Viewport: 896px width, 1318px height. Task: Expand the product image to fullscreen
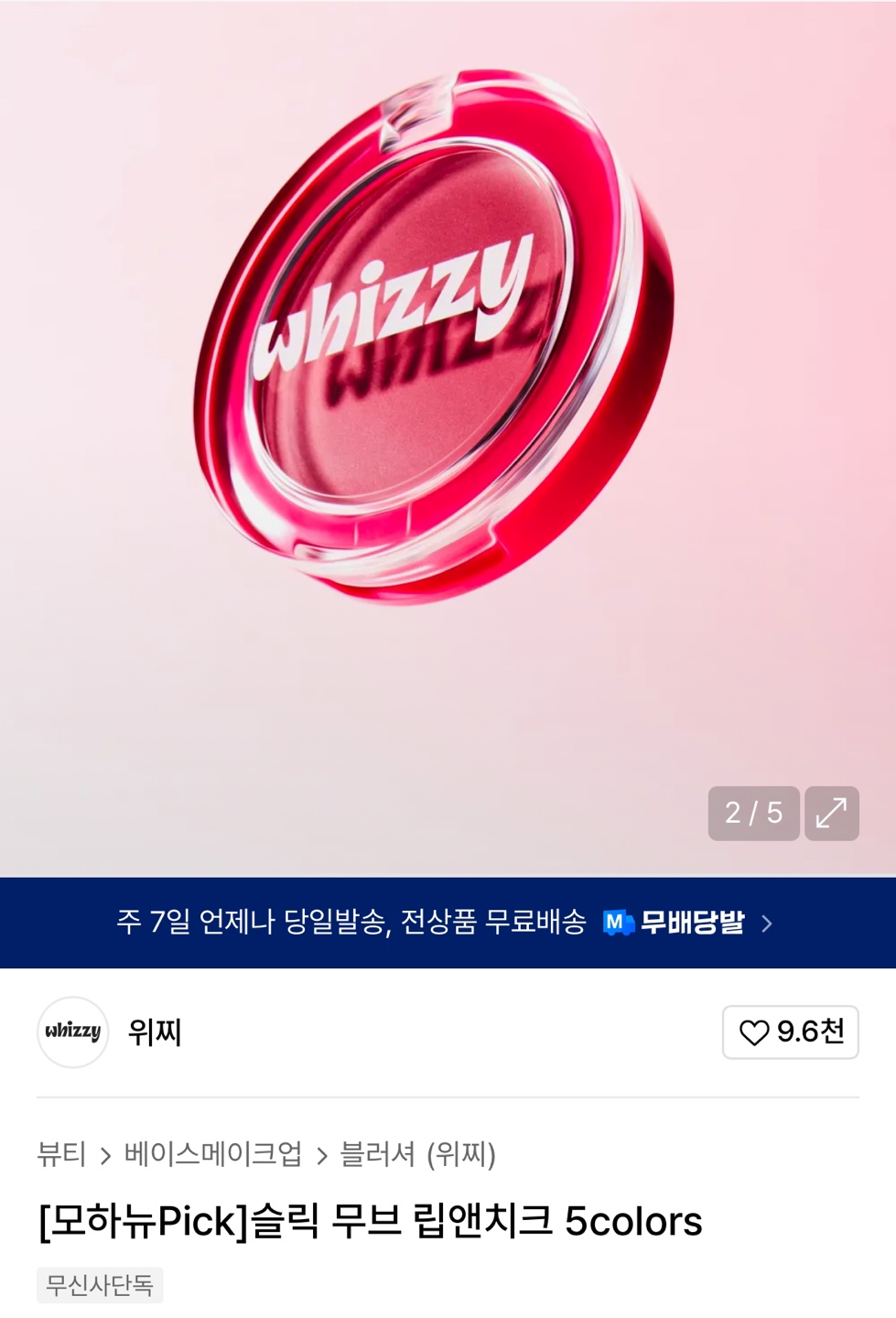coord(831,813)
